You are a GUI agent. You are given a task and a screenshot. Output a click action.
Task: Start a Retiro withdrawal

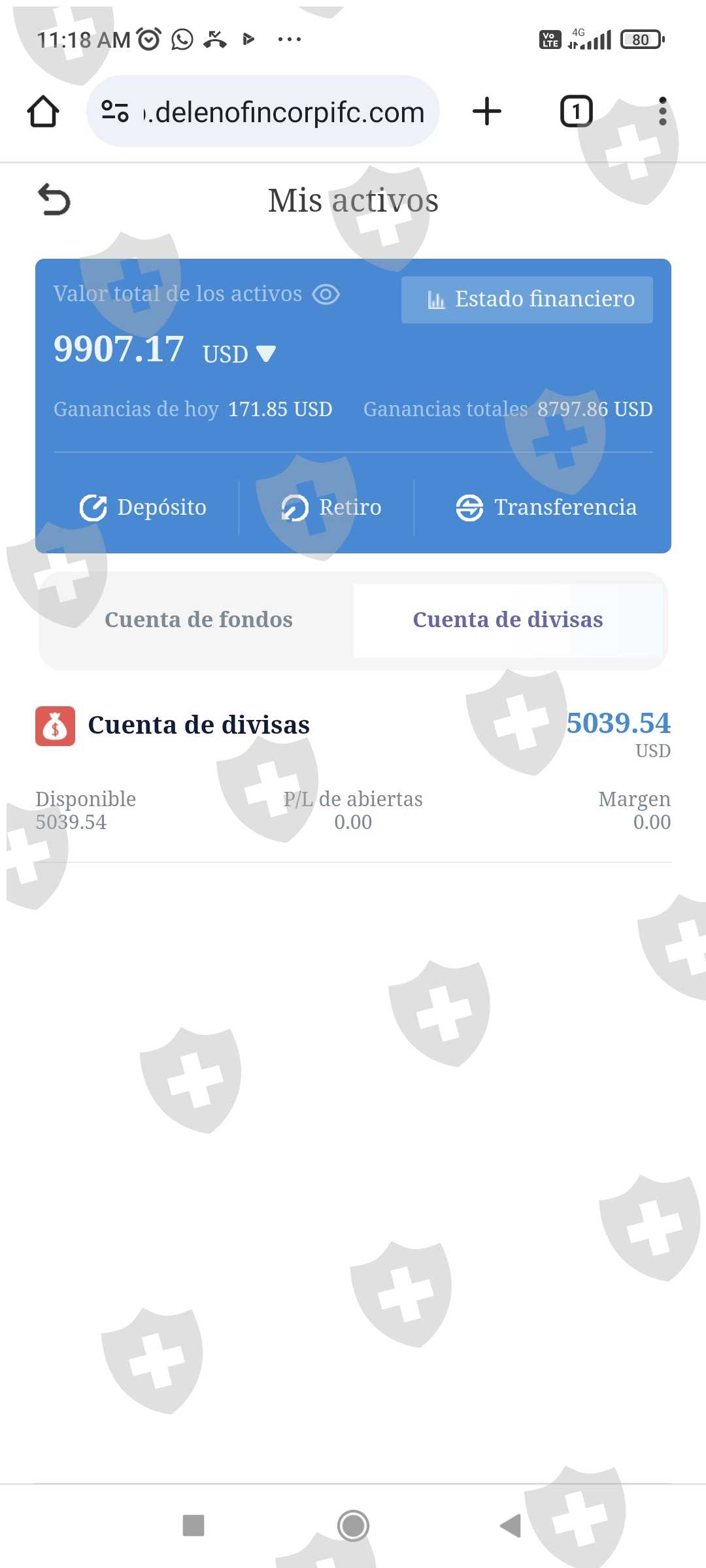[331, 508]
